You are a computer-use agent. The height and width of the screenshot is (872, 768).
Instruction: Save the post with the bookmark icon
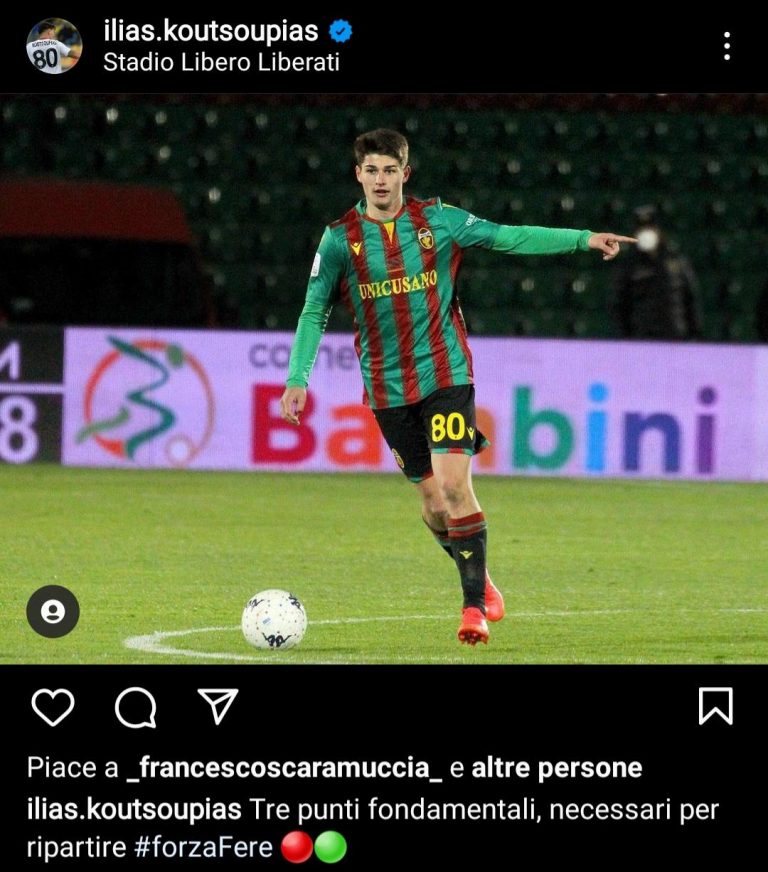(715, 706)
